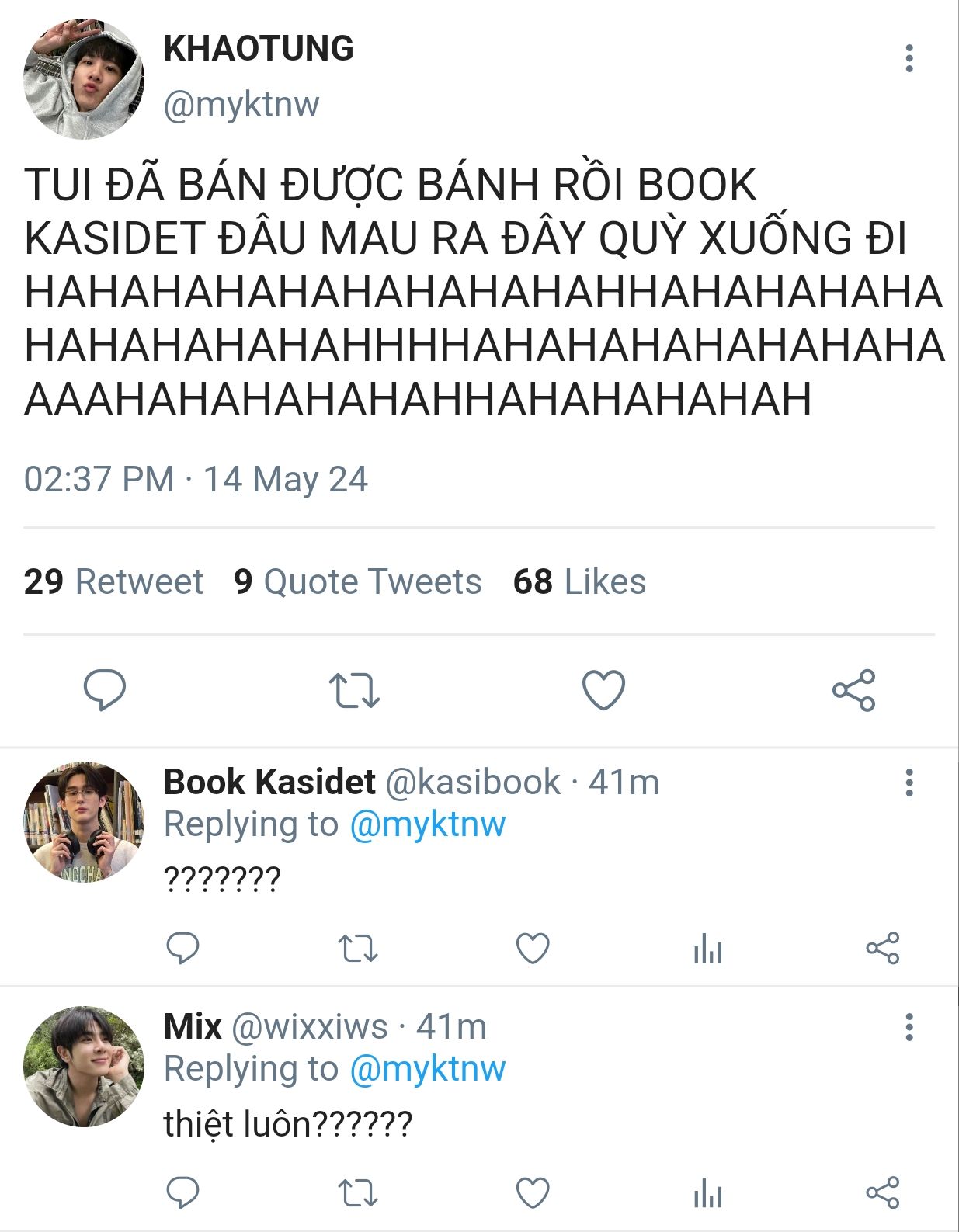Open Mix's profile avatar
Image resolution: width=959 pixels, height=1232 pixels.
pos(84,1066)
